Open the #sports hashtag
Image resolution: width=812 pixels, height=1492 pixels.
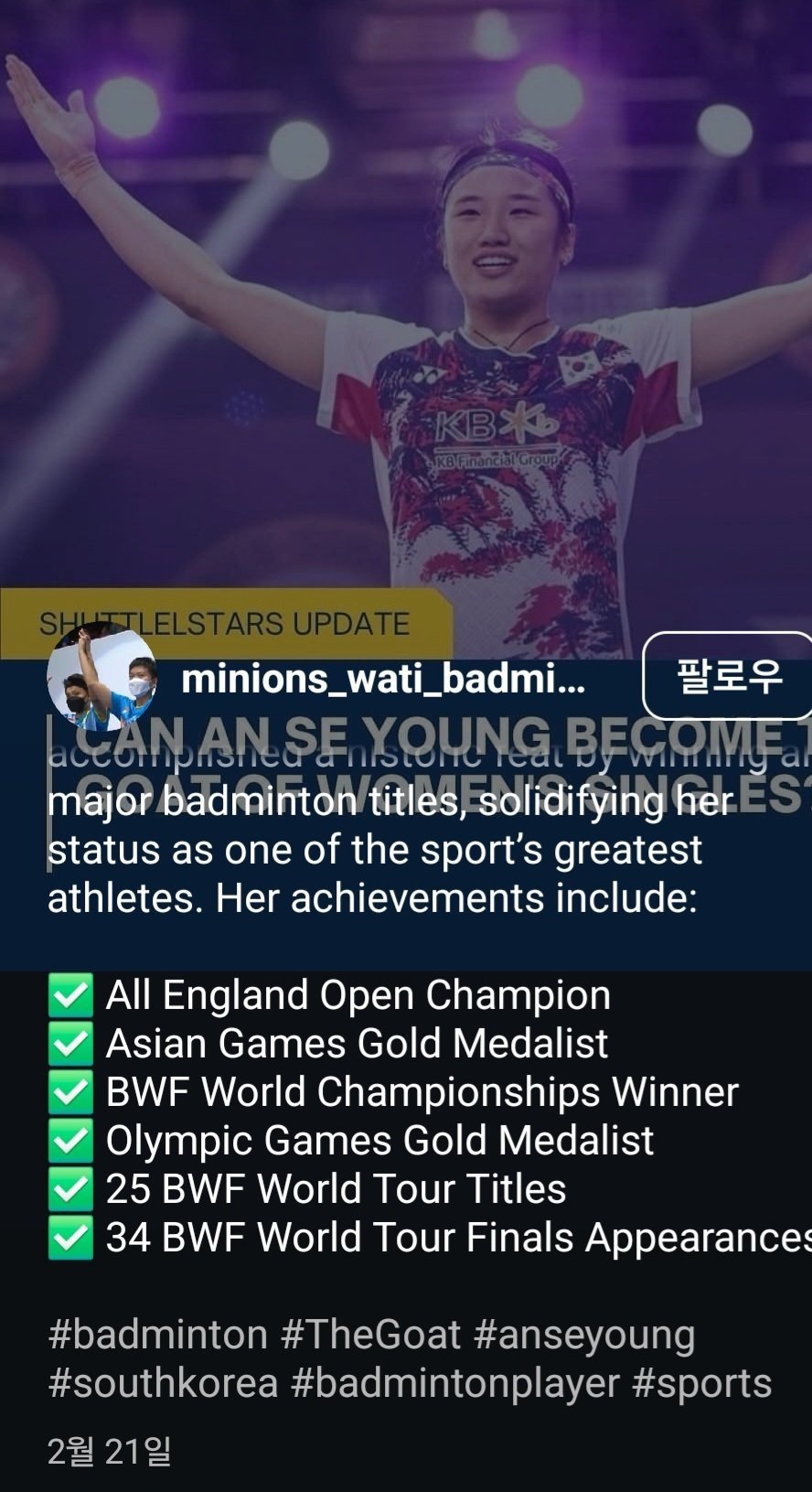pos(701,1383)
